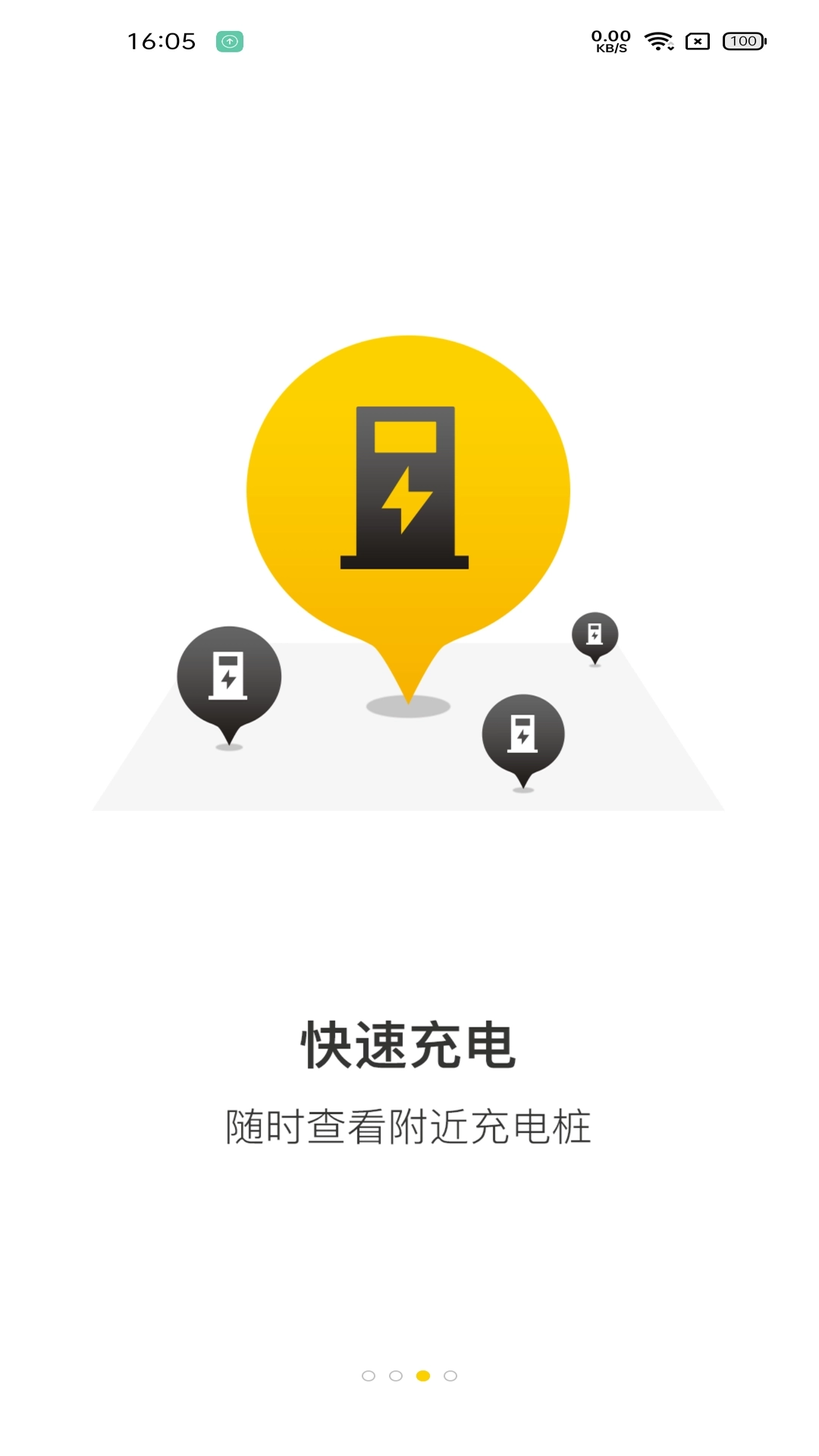Select the second page indicator dot
The width and height of the screenshot is (819, 1456).
pyautogui.click(x=396, y=1376)
